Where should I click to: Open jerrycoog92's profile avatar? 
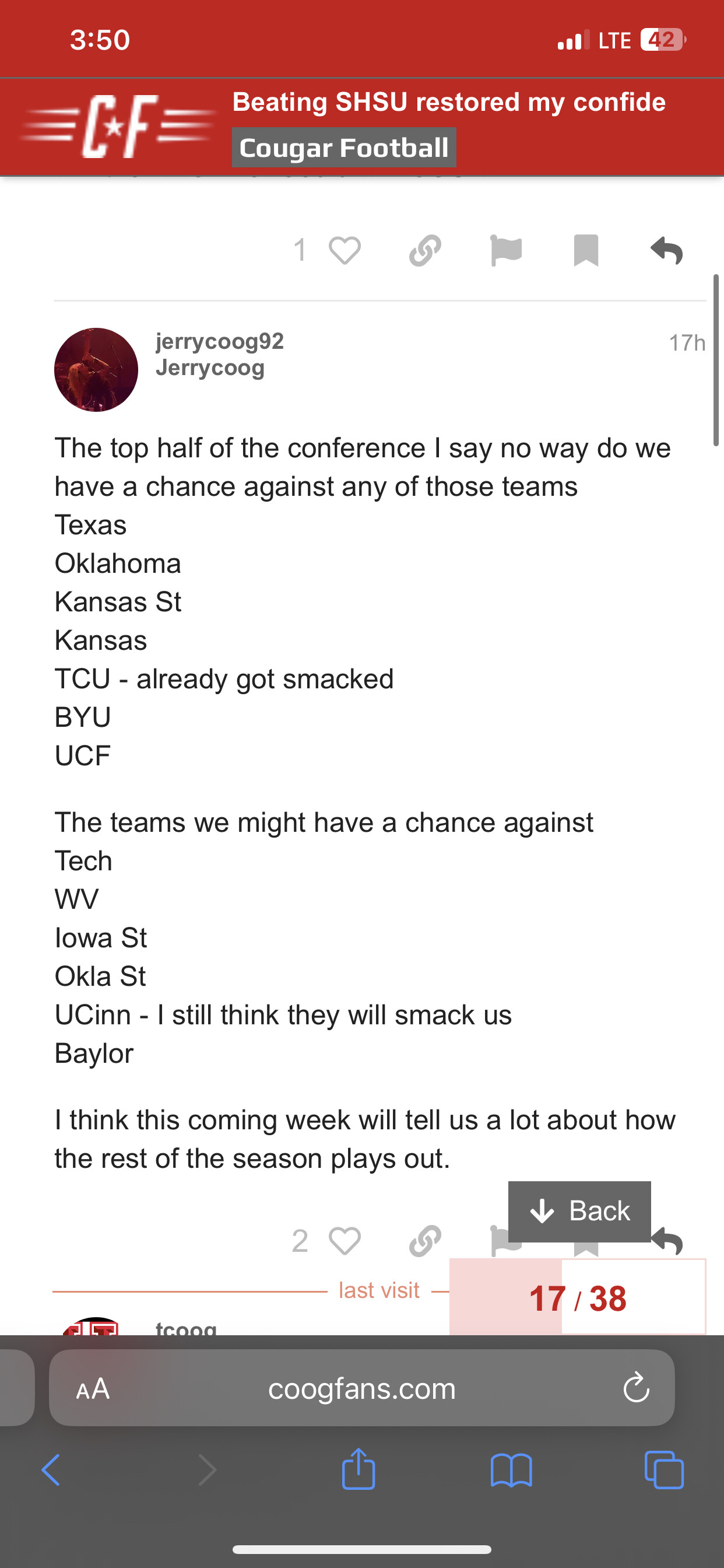tap(96, 369)
